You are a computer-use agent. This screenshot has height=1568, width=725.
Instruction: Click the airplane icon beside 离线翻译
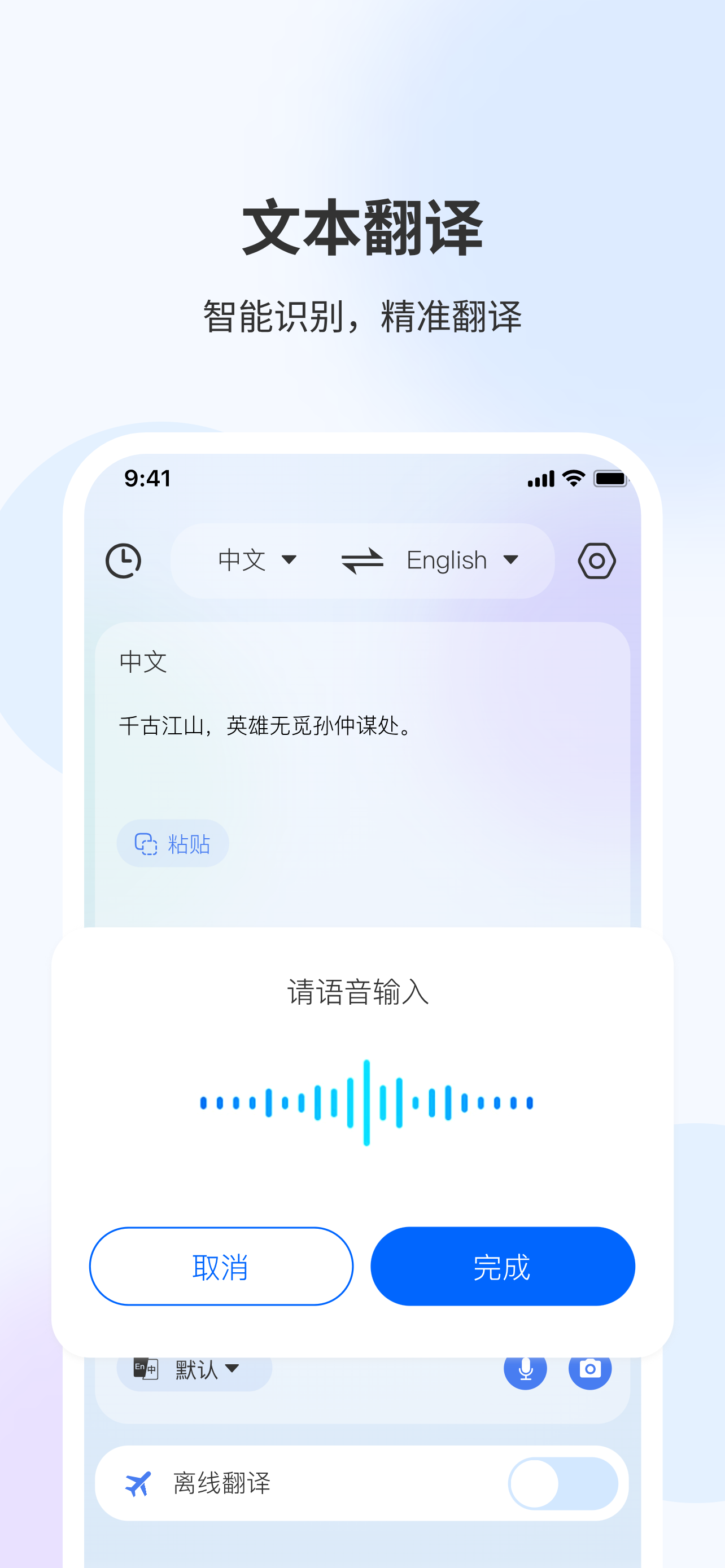[x=141, y=1484]
